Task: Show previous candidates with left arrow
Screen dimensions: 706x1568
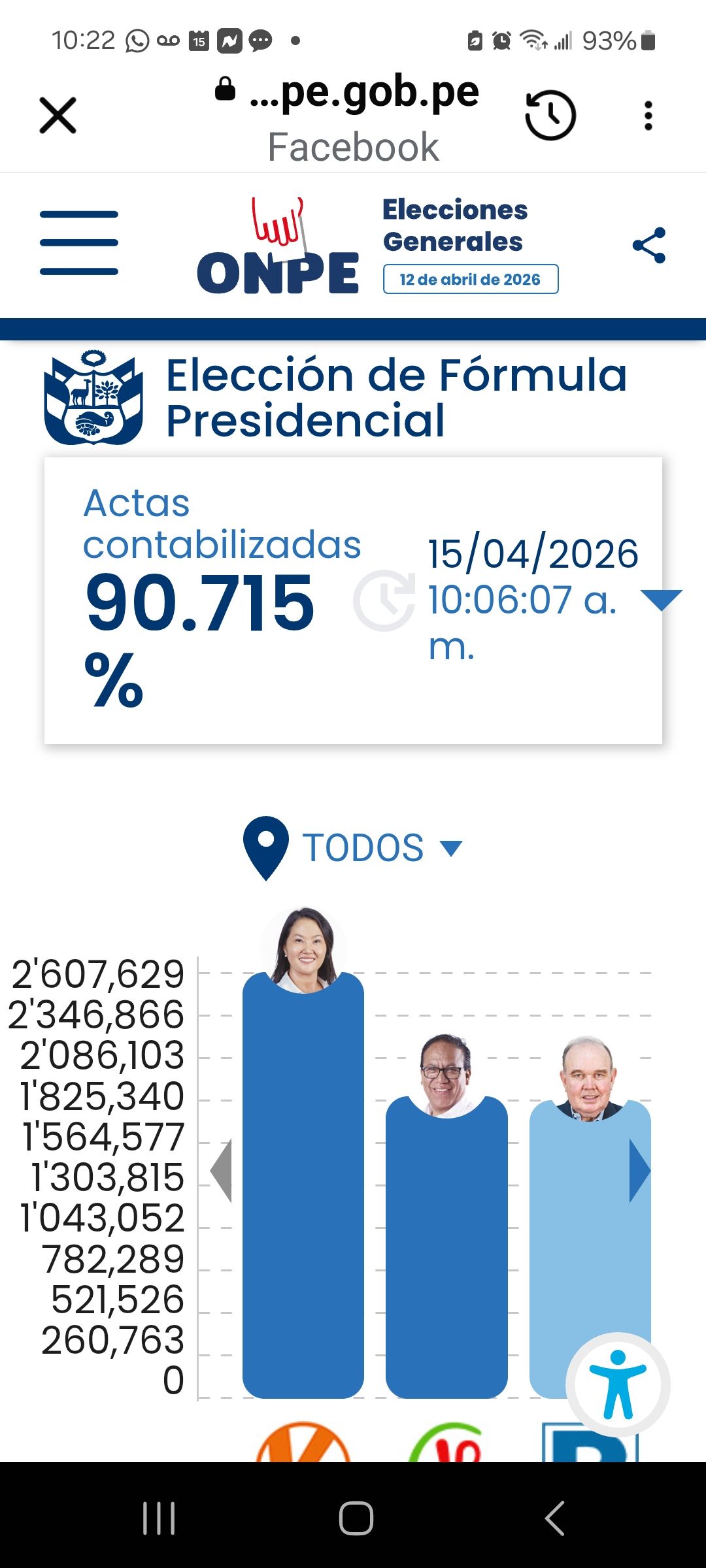Action: tap(222, 1171)
